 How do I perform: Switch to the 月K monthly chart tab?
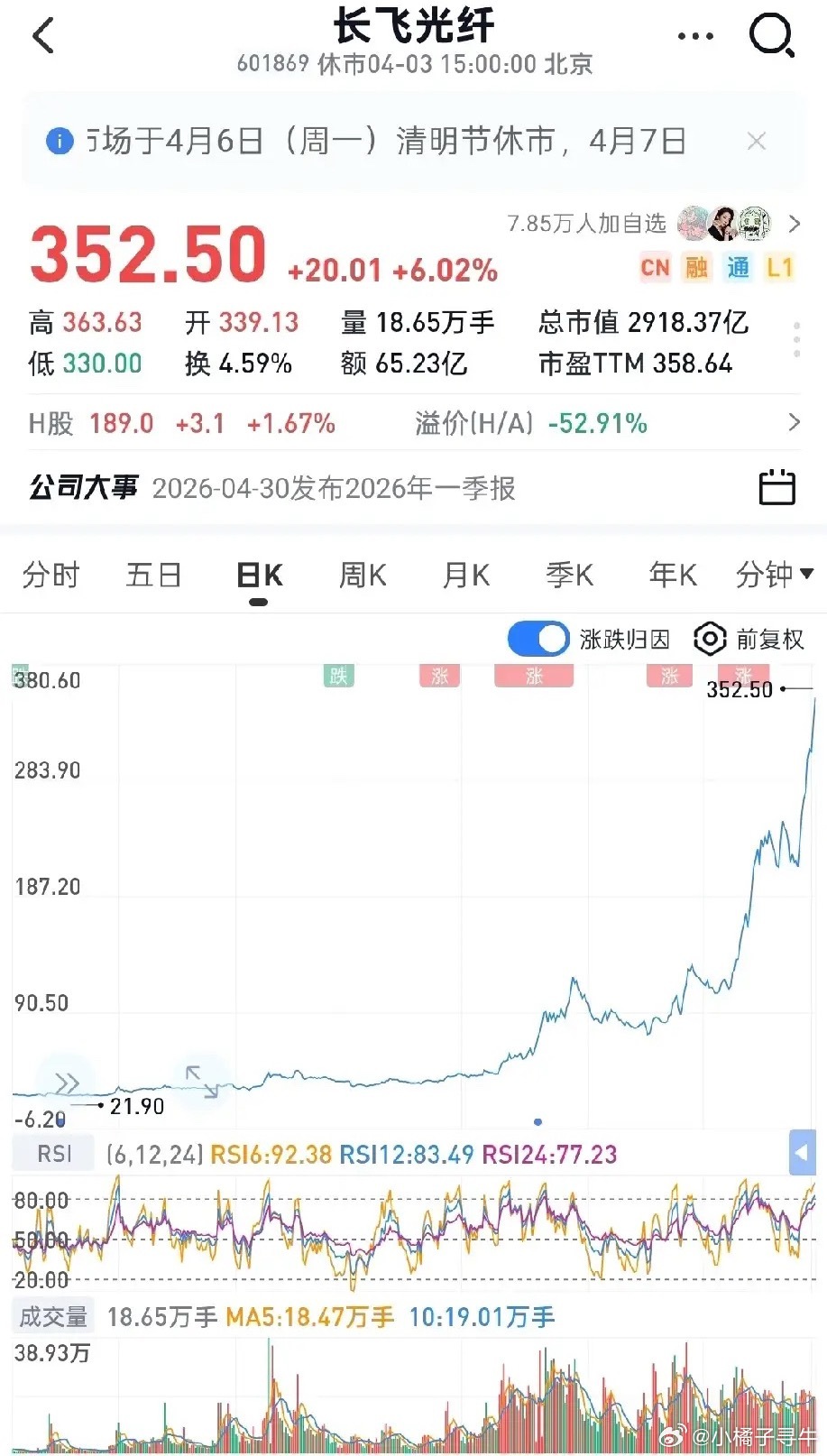click(x=464, y=575)
